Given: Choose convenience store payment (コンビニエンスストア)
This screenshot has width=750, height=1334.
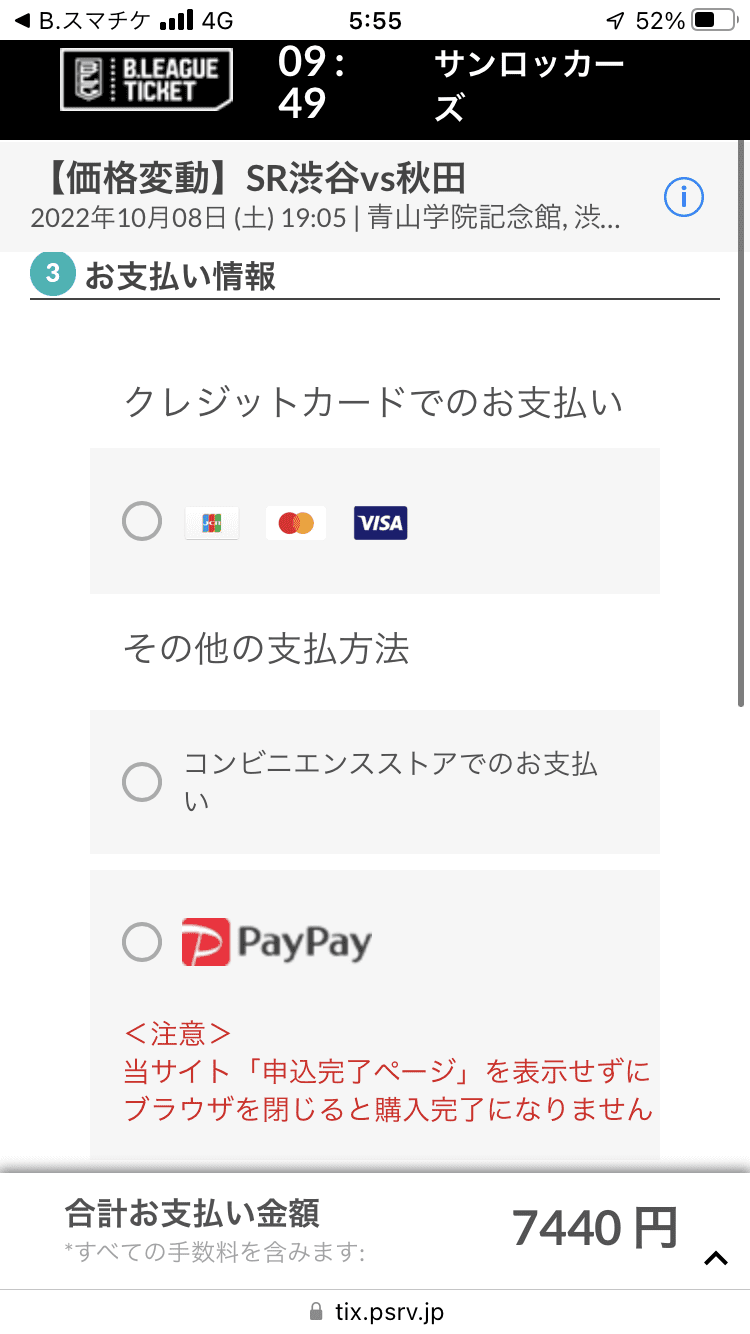Looking at the screenshot, I should pyautogui.click(x=142, y=782).
